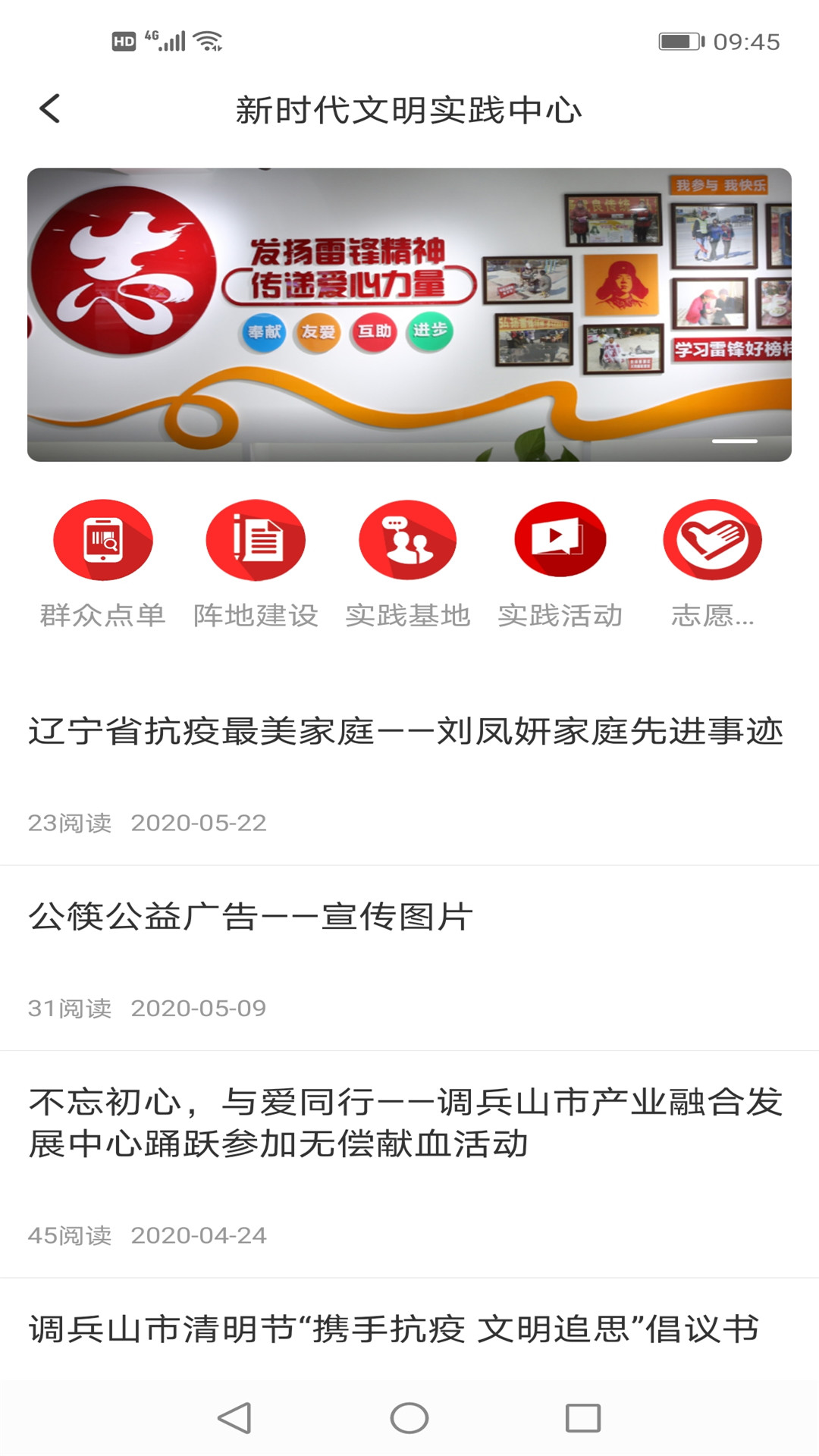Tap the system home button
The image size is (819, 1456).
coord(409,1418)
